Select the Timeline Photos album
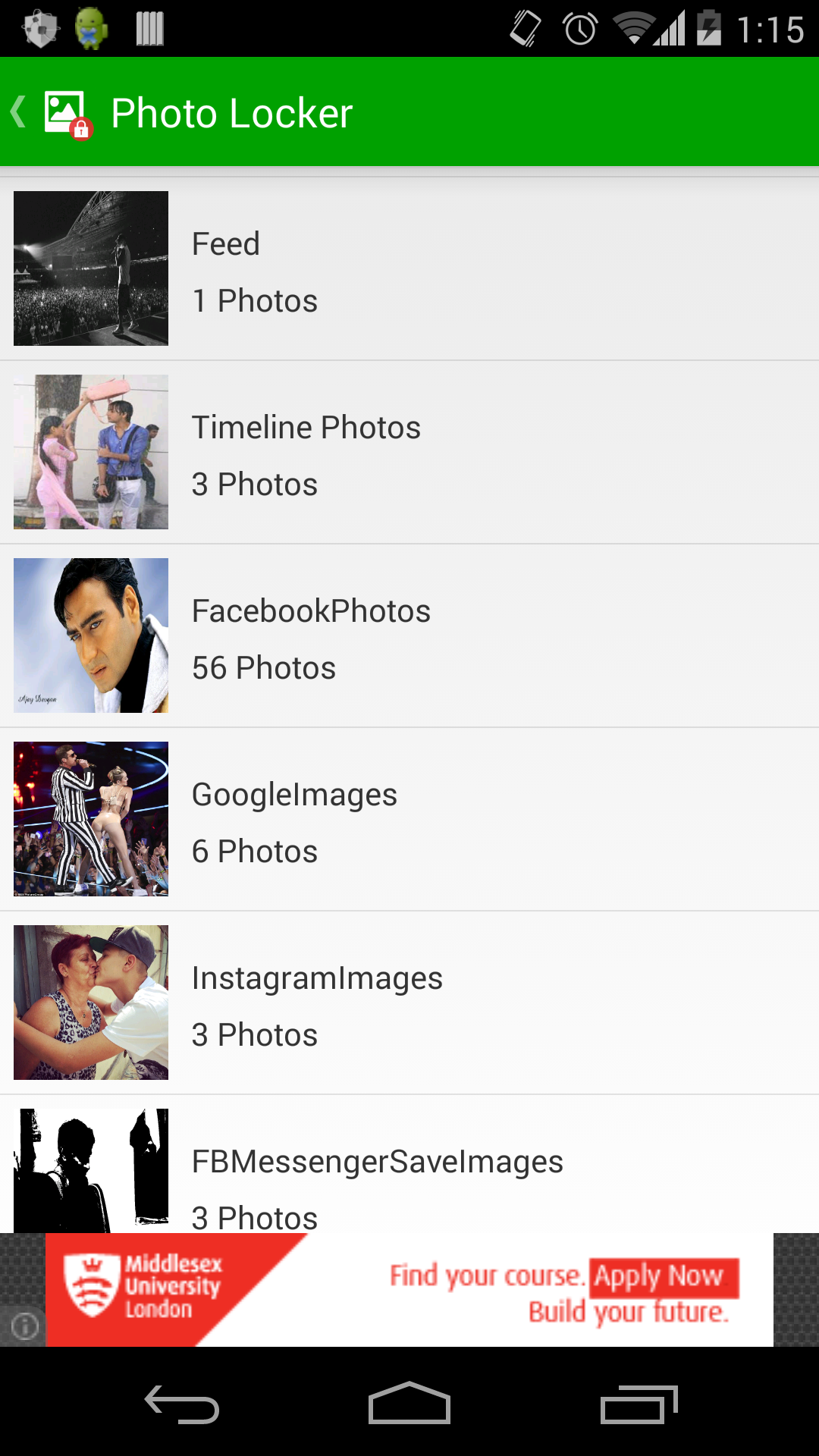The image size is (819, 1456). pos(409,453)
